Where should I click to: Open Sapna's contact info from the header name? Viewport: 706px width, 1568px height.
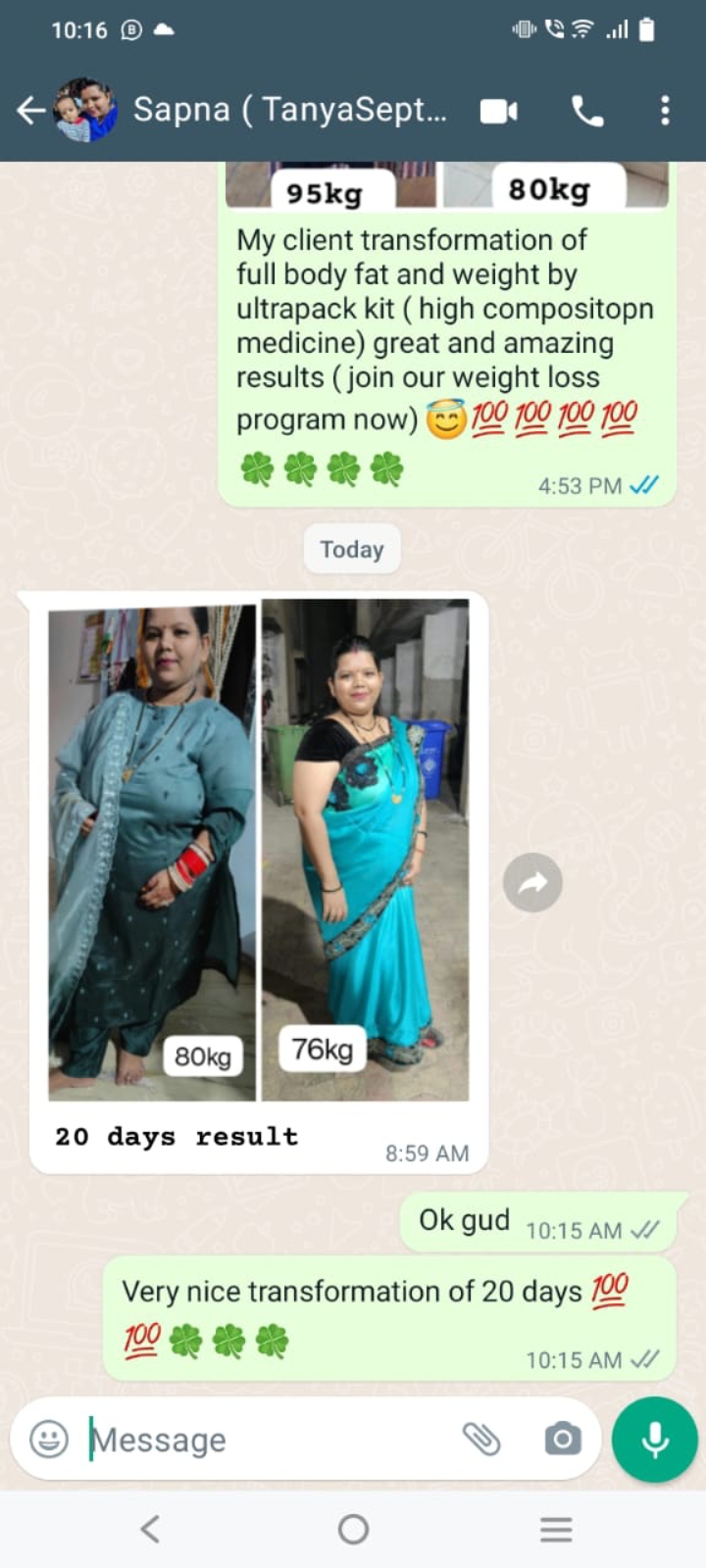tap(289, 110)
